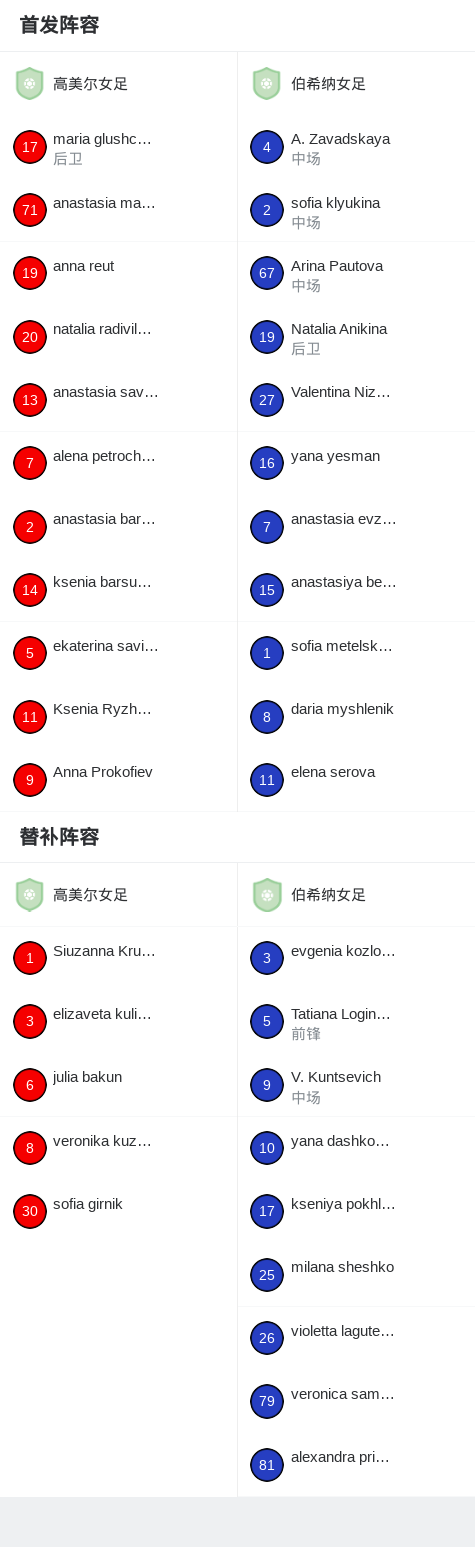Open yana yesman number 16
475x1547 pixels.
356,463
